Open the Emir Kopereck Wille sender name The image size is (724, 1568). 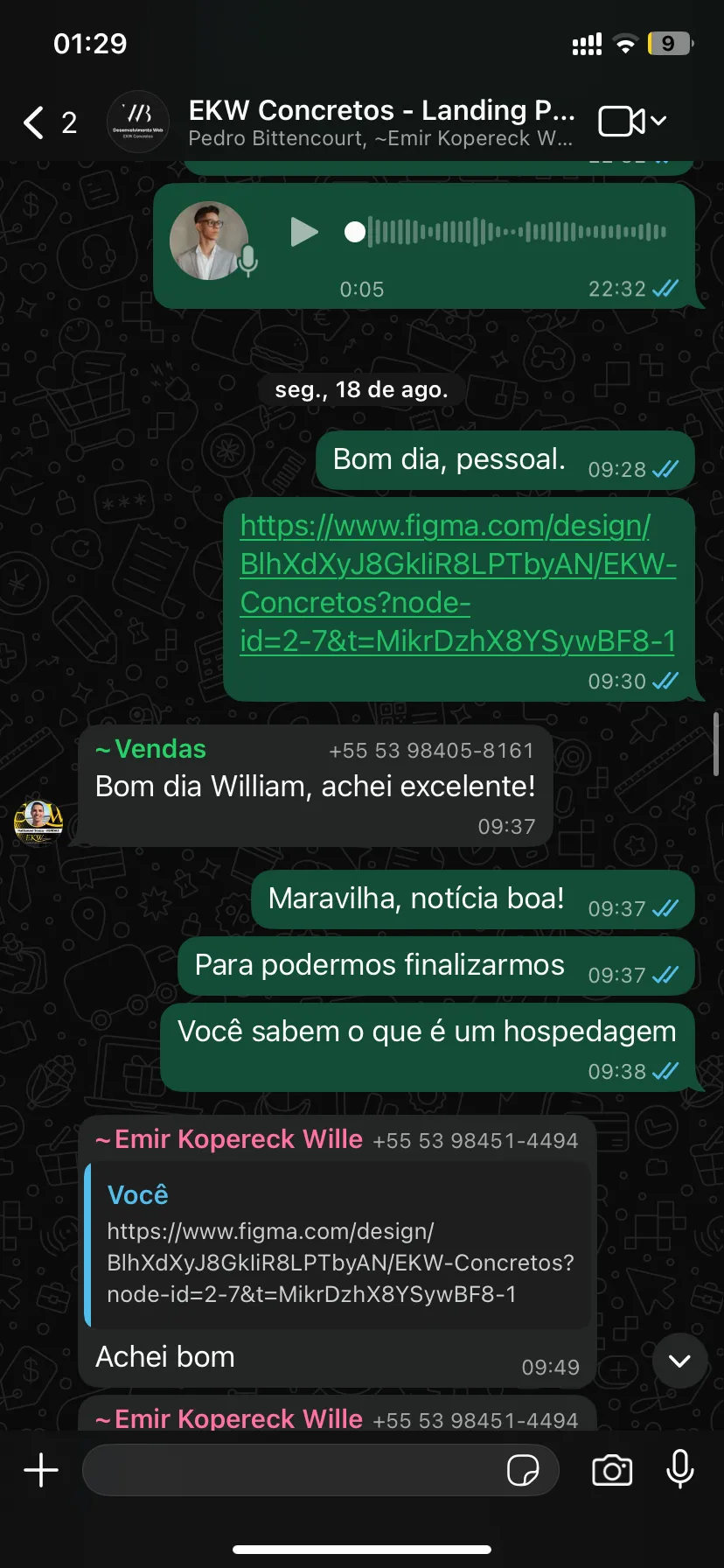tap(238, 1139)
